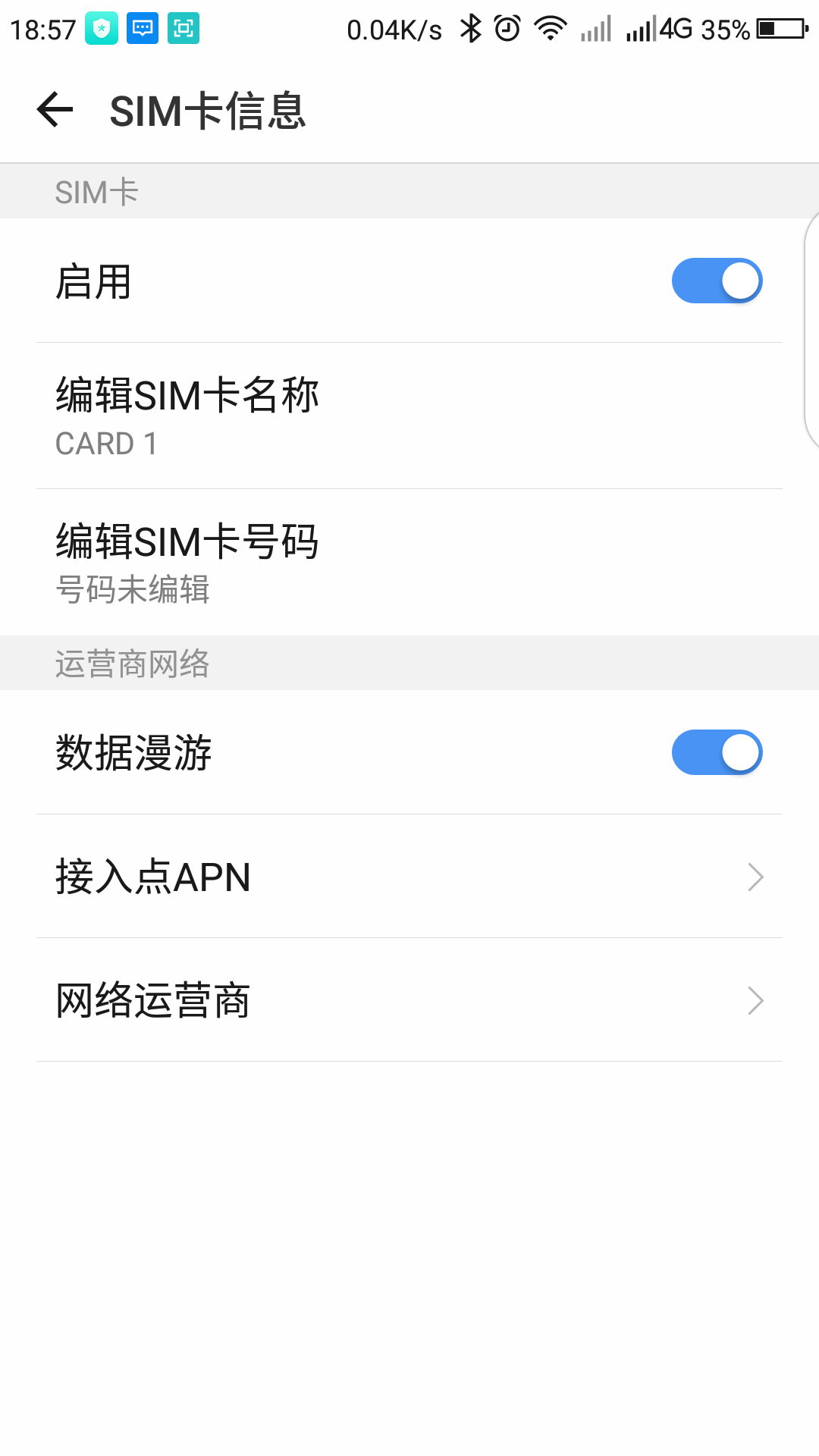Expand the 接入点APN settings
The width and height of the screenshot is (819, 1456).
point(409,877)
